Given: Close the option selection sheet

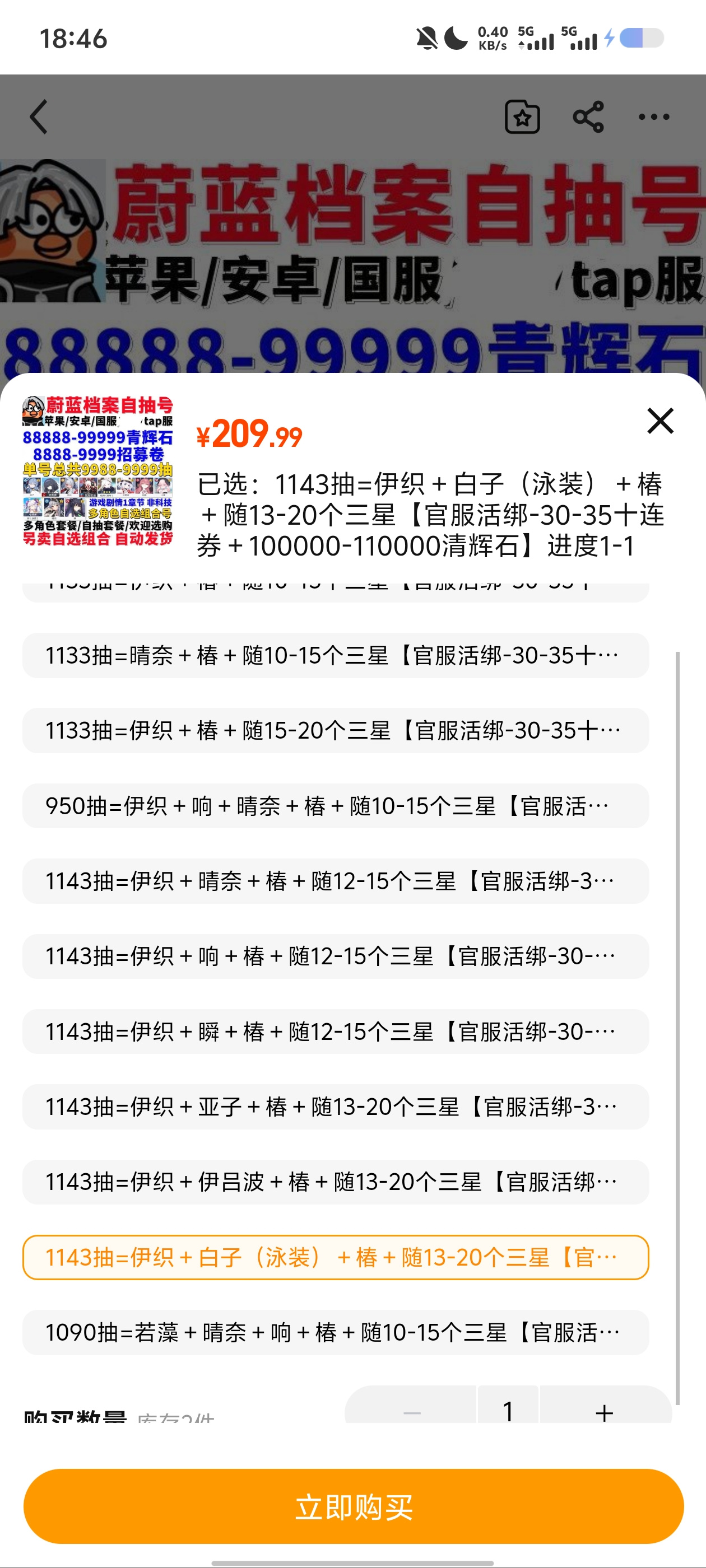Looking at the screenshot, I should 660,421.
